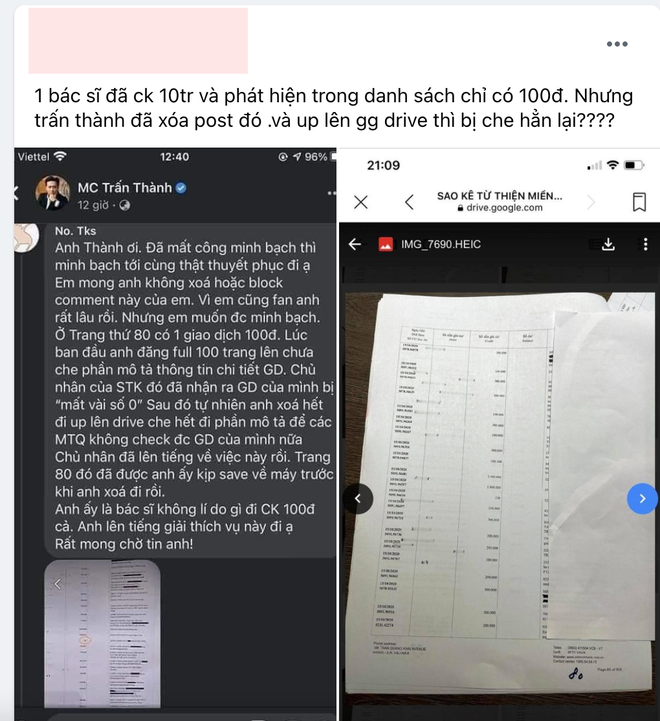Open the Google Drive statement screenshot image
This screenshot has height=721, width=660.
(499, 430)
